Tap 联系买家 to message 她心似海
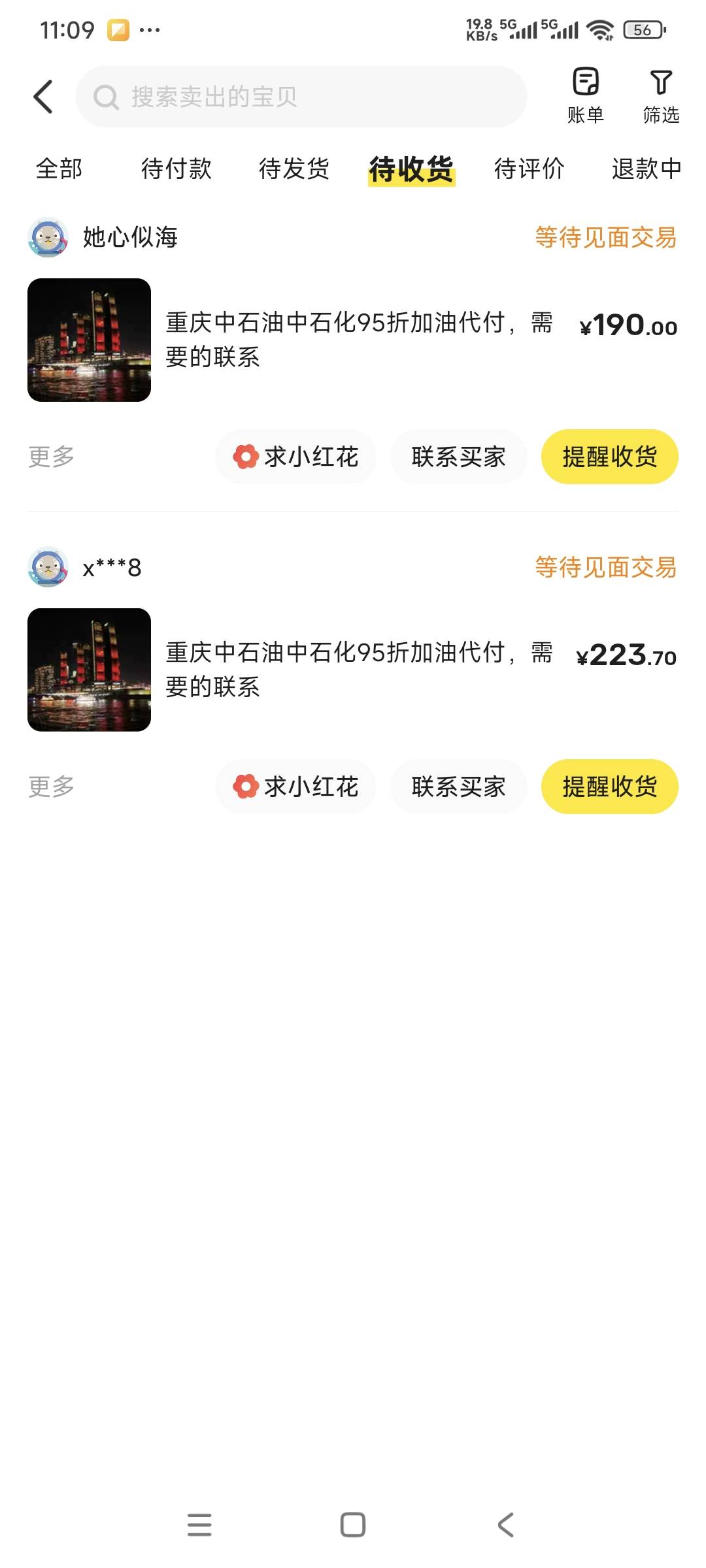Image resolution: width=706 pixels, height=1568 pixels. [458, 457]
